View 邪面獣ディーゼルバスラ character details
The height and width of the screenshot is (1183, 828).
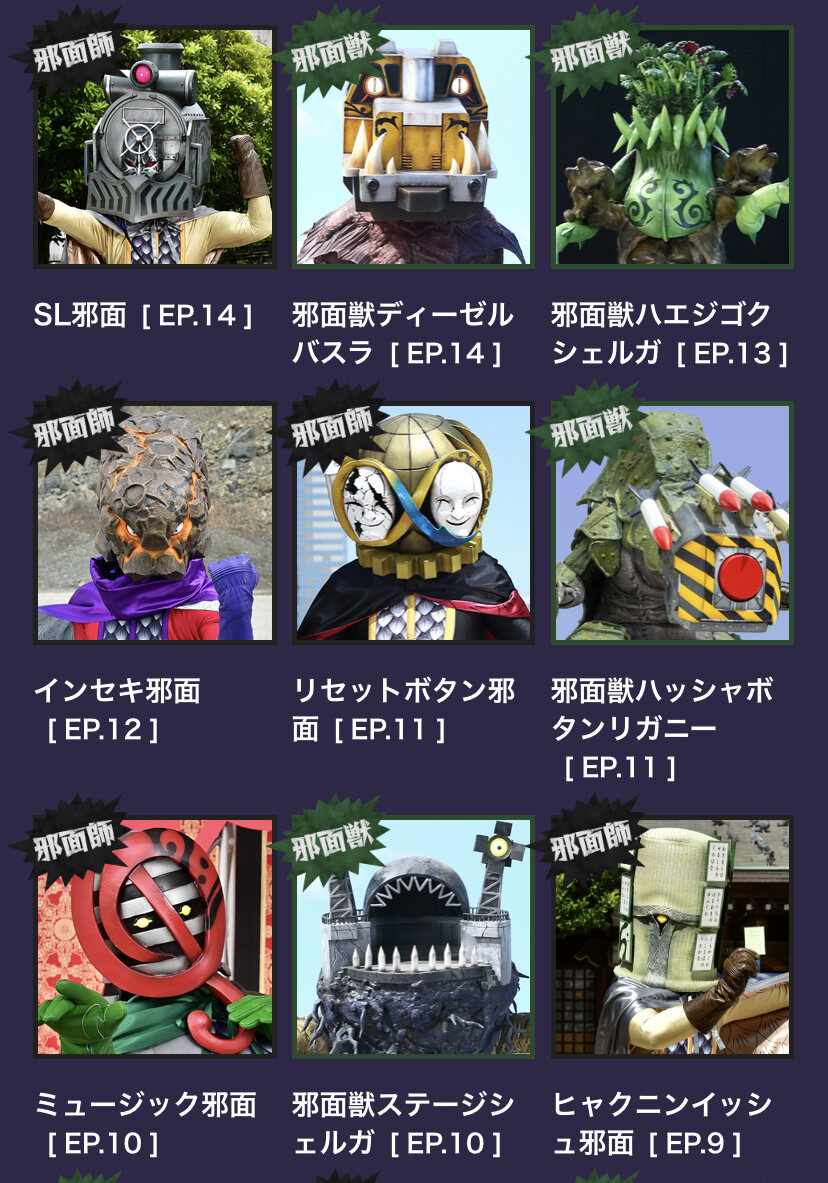pyautogui.click(x=413, y=148)
